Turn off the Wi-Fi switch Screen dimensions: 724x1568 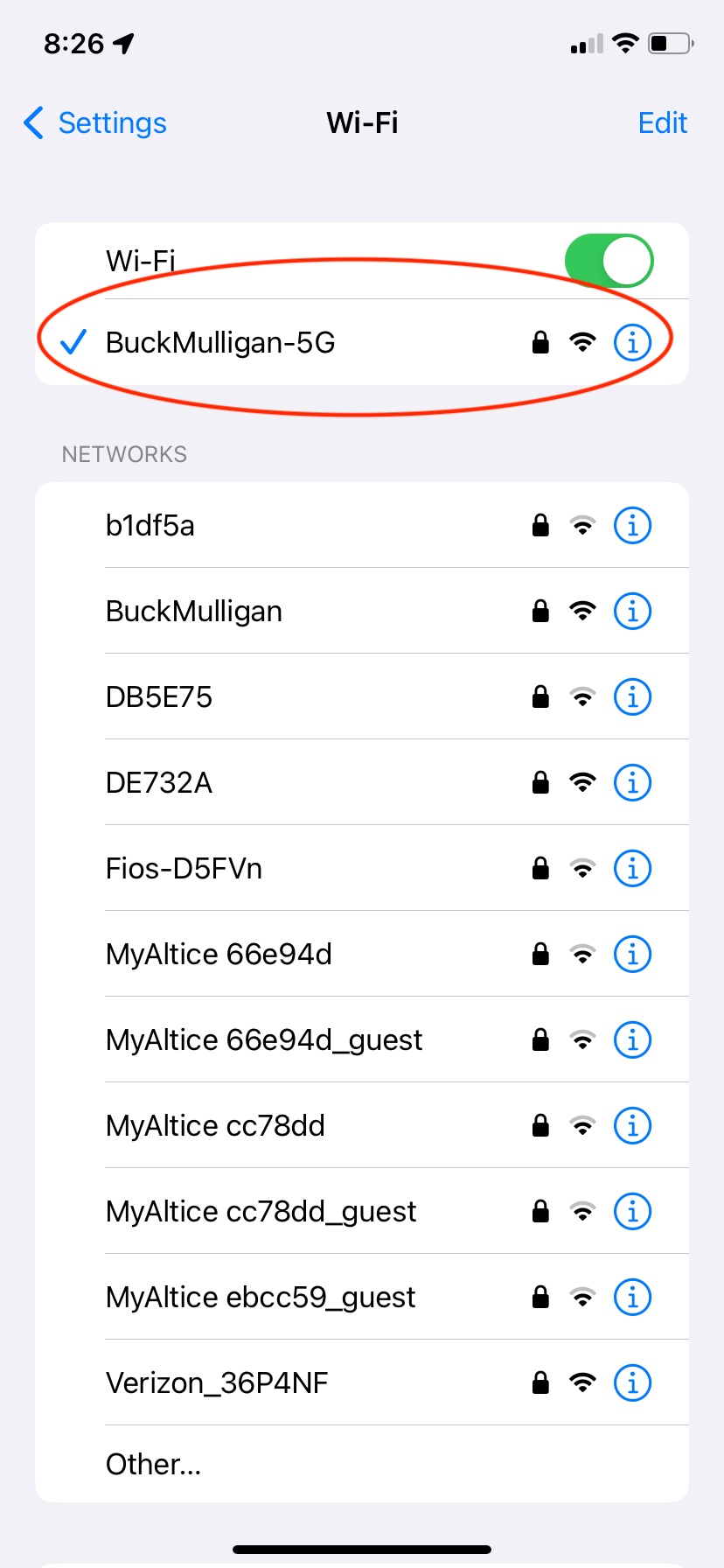pyautogui.click(x=609, y=261)
